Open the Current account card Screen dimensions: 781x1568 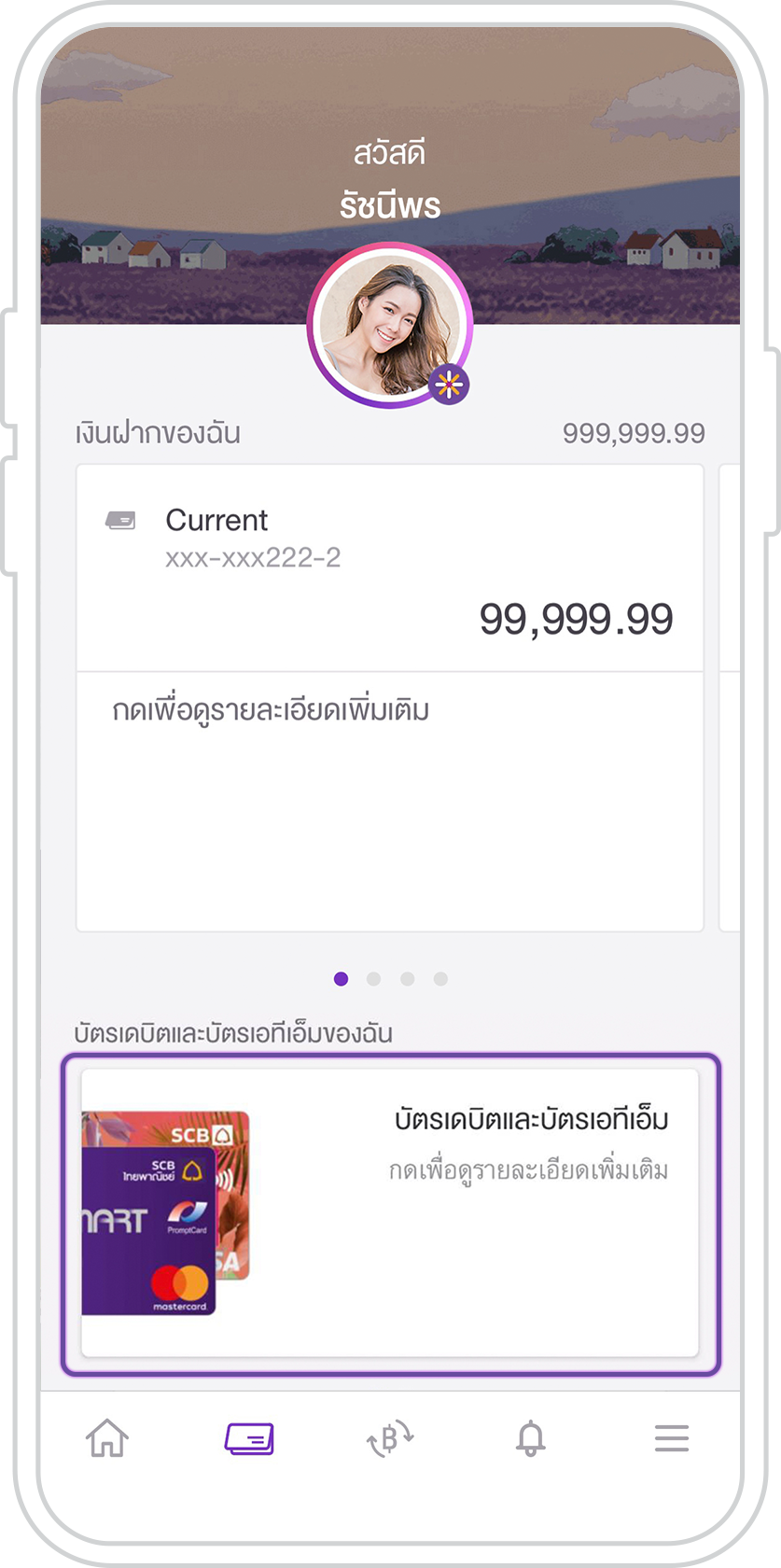[x=389, y=569]
